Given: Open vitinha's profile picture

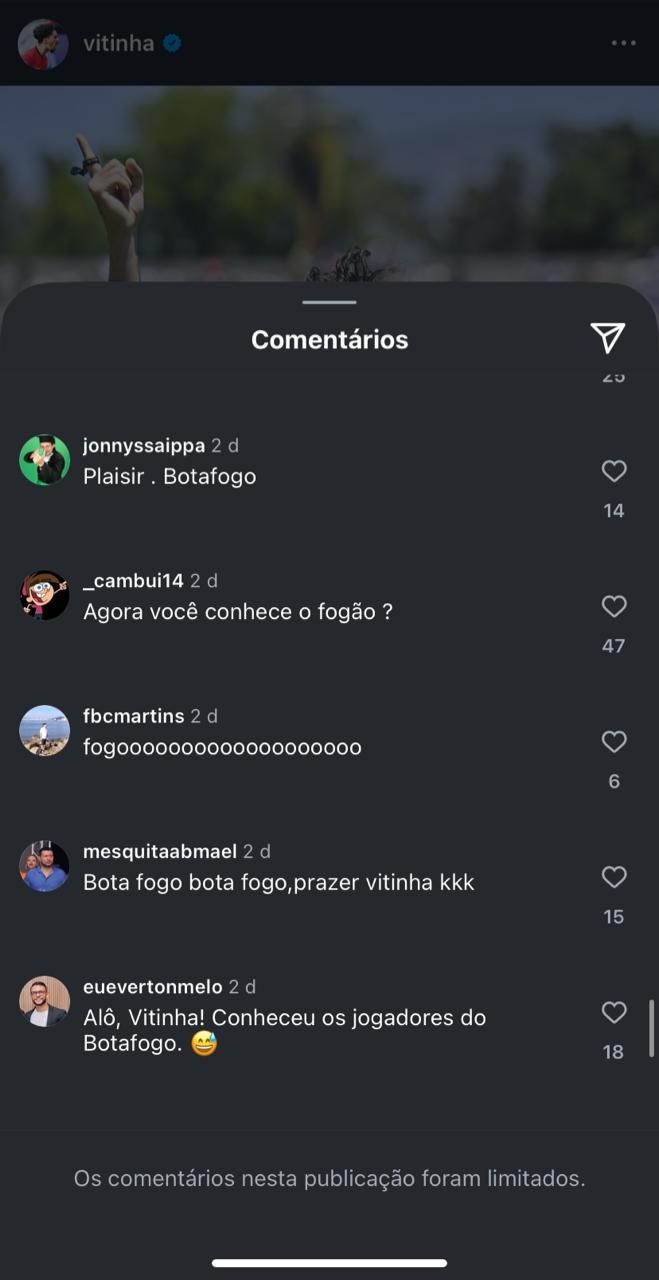Looking at the screenshot, I should tap(44, 44).
